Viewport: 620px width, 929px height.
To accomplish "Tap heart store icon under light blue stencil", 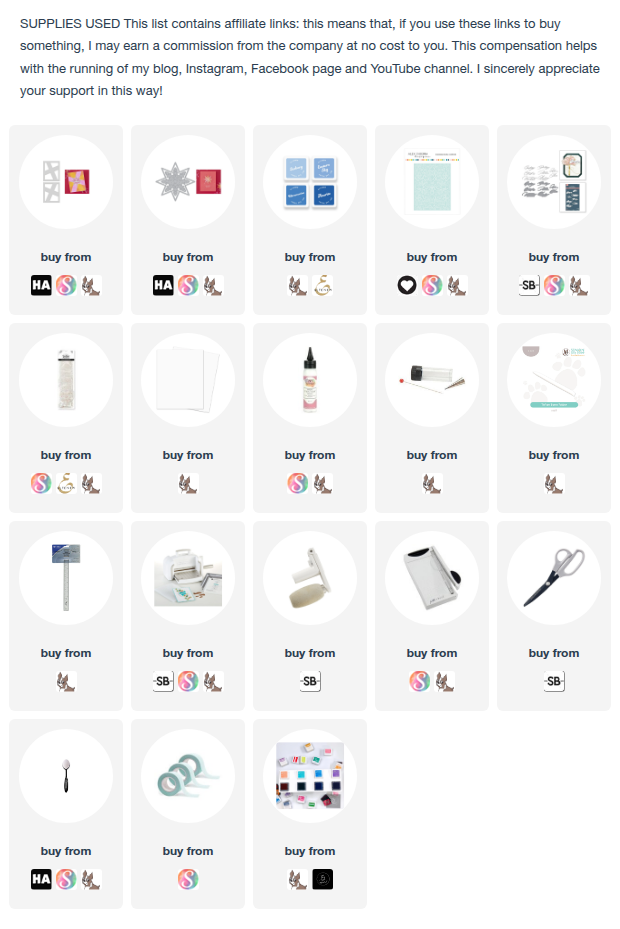I will (x=407, y=285).
